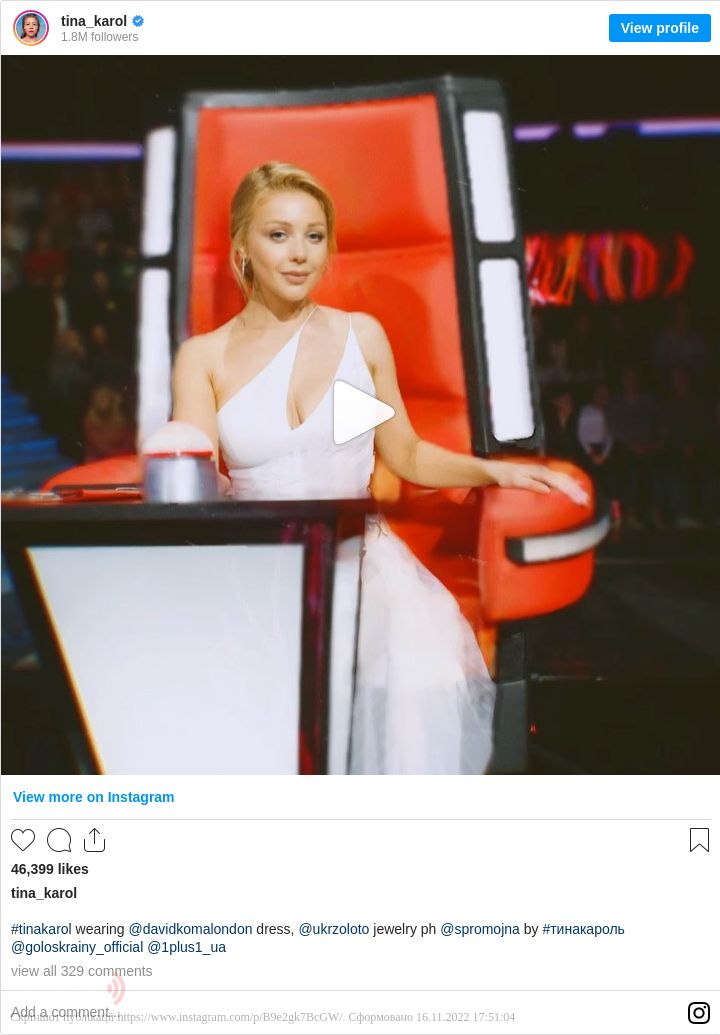Play the video in the post
This screenshot has width=720, height=1035.
click(361, 413)
